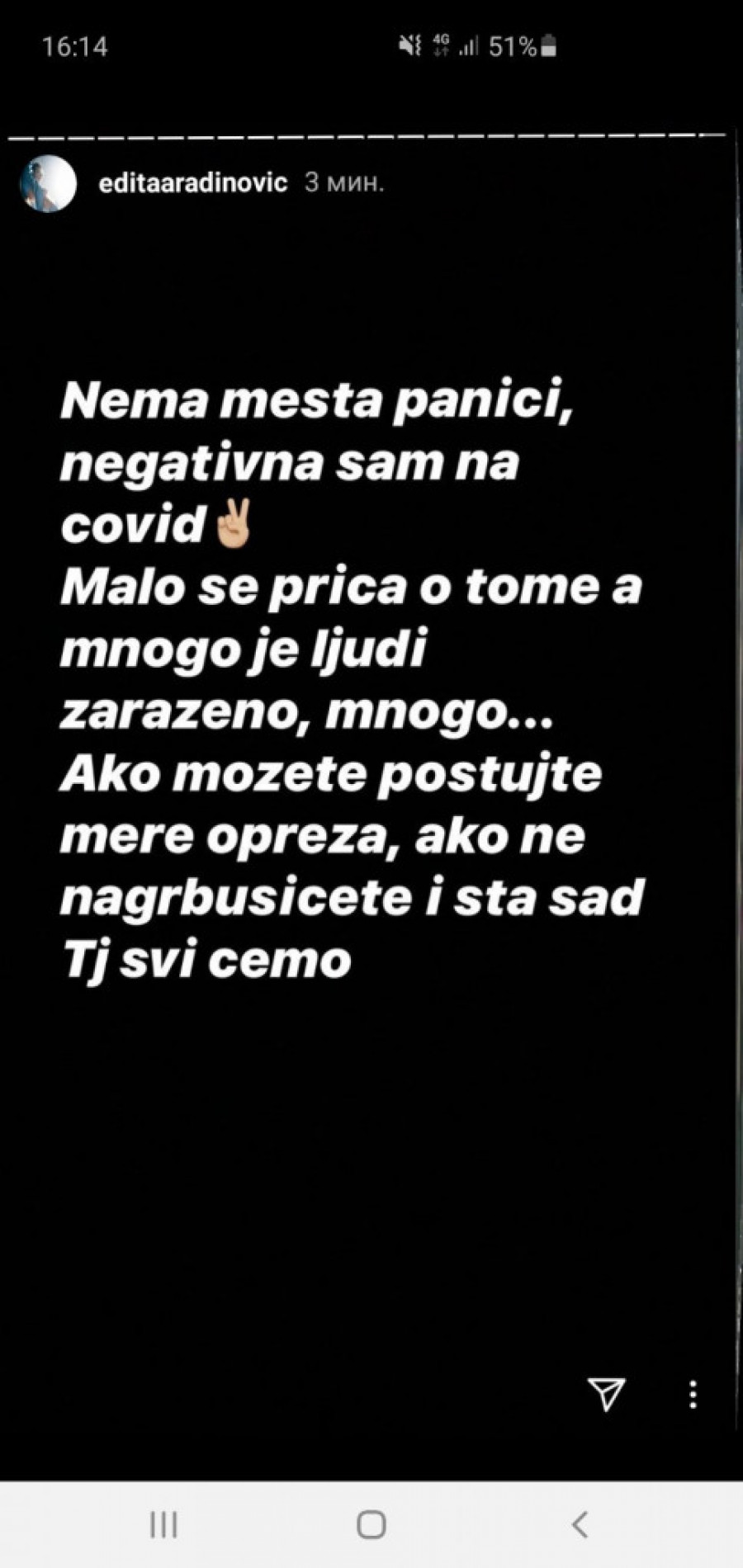
Task: Share this story via paper plane
Action: click(x=607, y=1394)
